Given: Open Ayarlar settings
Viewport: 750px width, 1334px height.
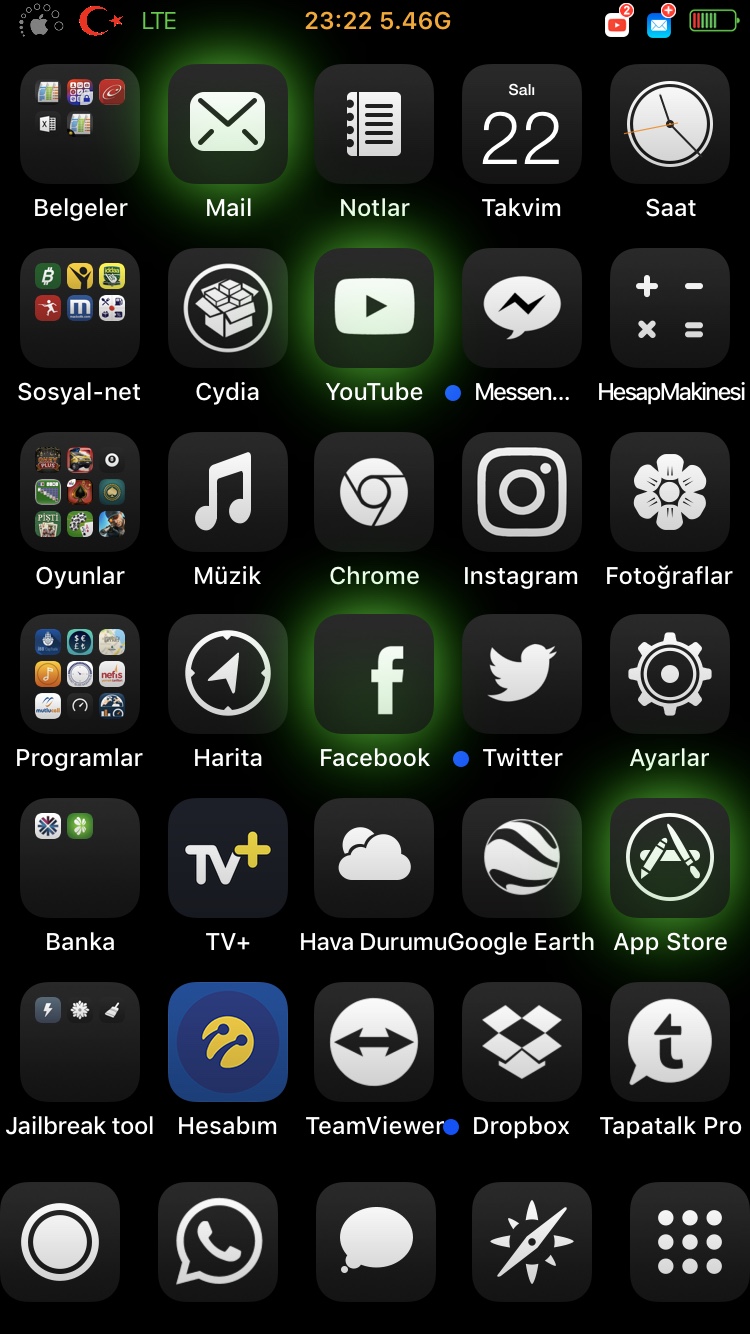Looking at the screenshot, I should [x=669, y=675].
